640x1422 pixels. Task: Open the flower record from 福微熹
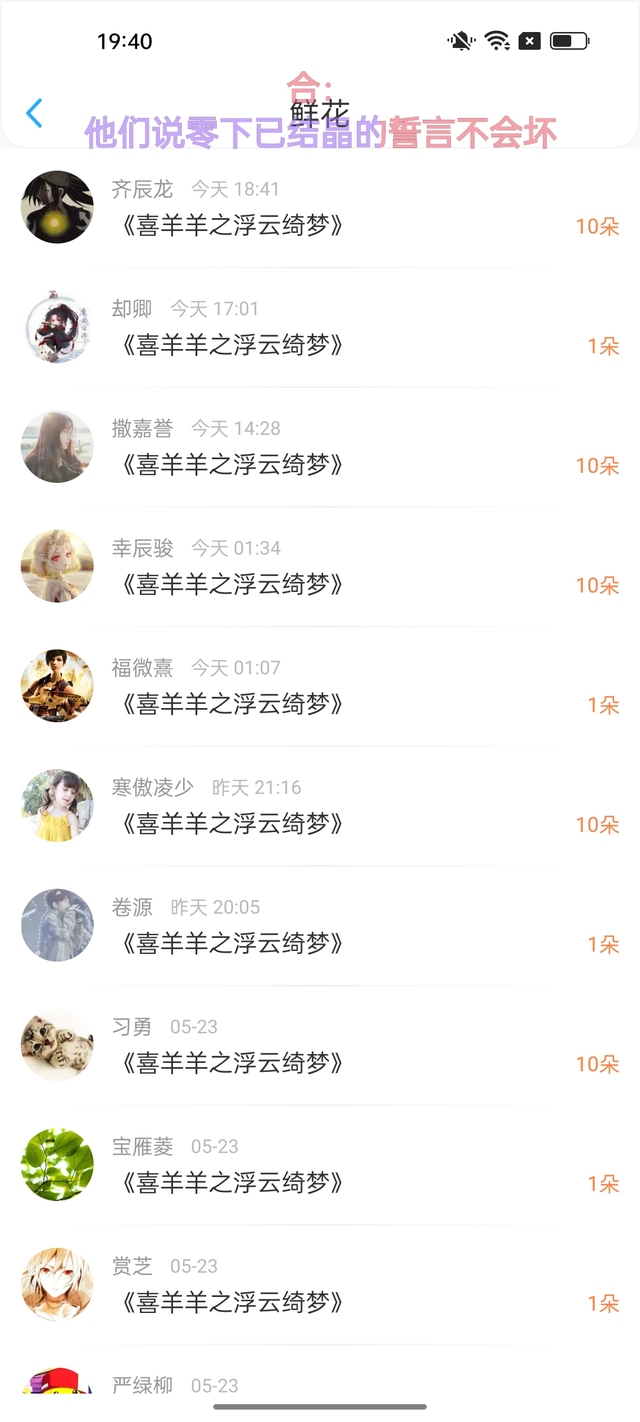320,687
